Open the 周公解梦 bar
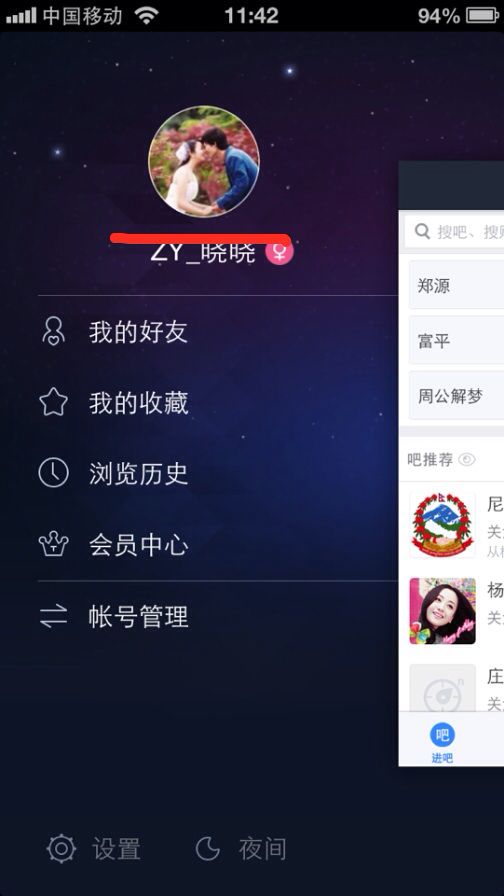The height and width of the screenshot is (896, 504). pos(457,395)
